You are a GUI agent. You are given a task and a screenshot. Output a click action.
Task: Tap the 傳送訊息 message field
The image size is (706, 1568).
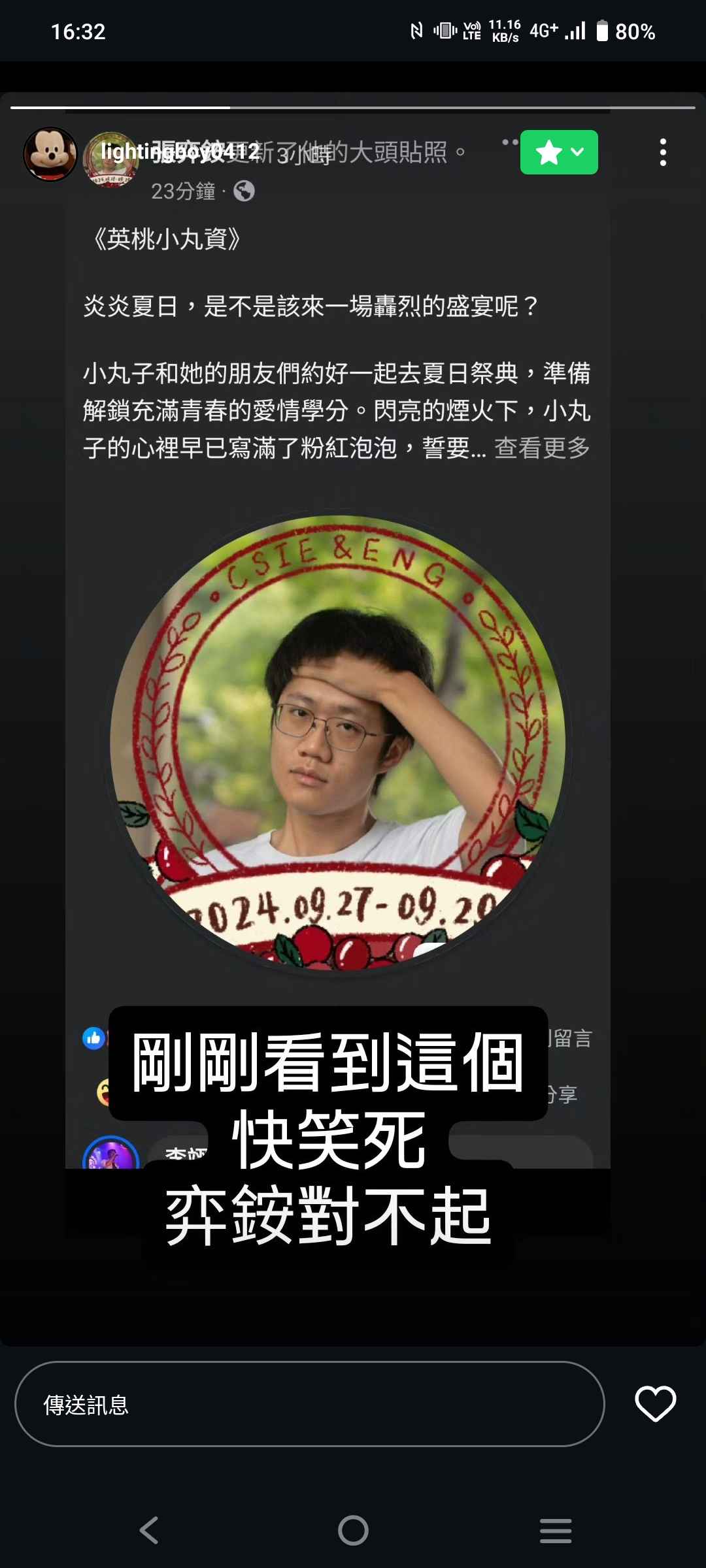(x=309, y=1404)
